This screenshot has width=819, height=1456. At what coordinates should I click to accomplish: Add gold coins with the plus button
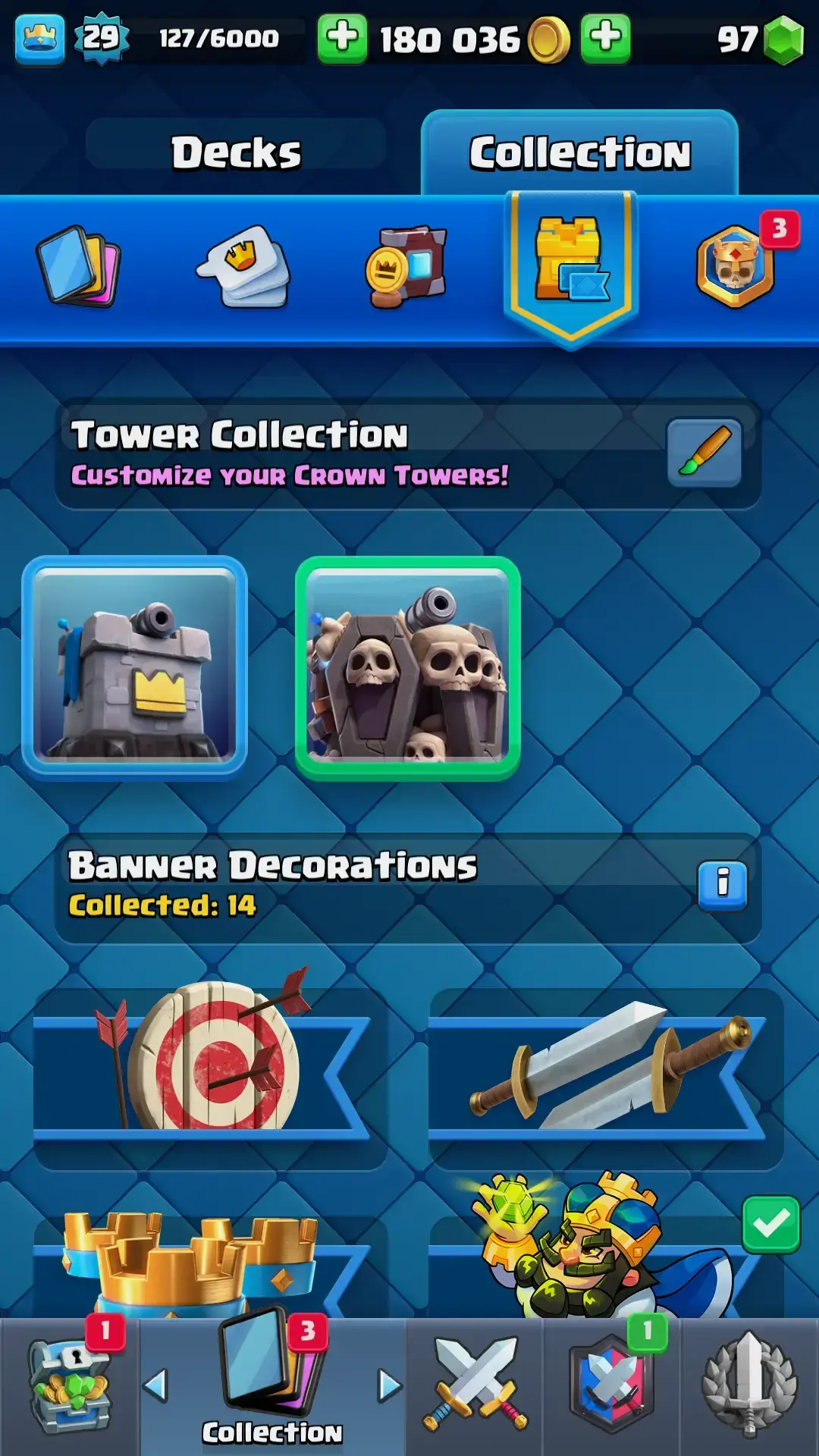click(342, 38)
